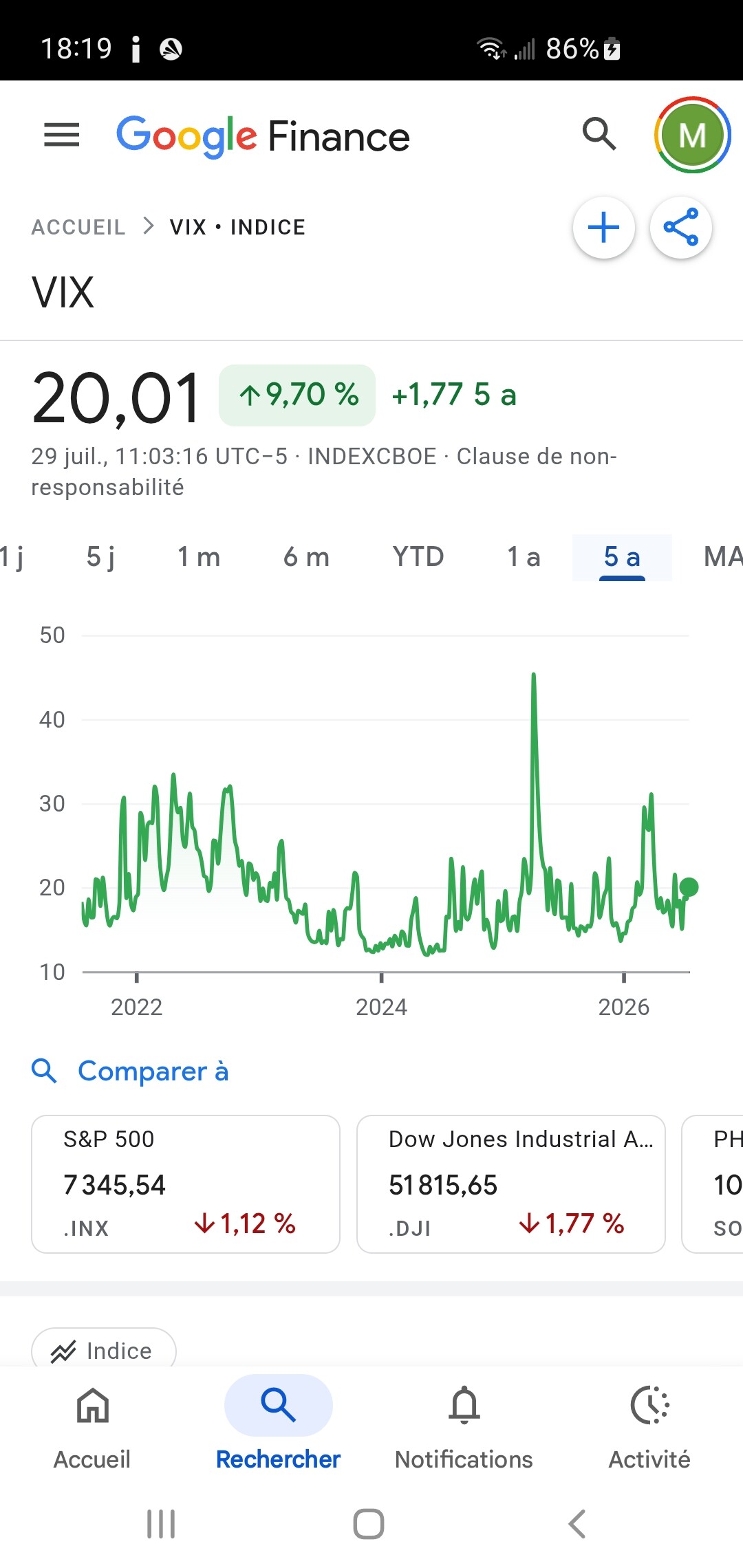Open the Dow Jones Industrial card
The height and width of the screenshot is (1568, 743).
coord(511,1184)
